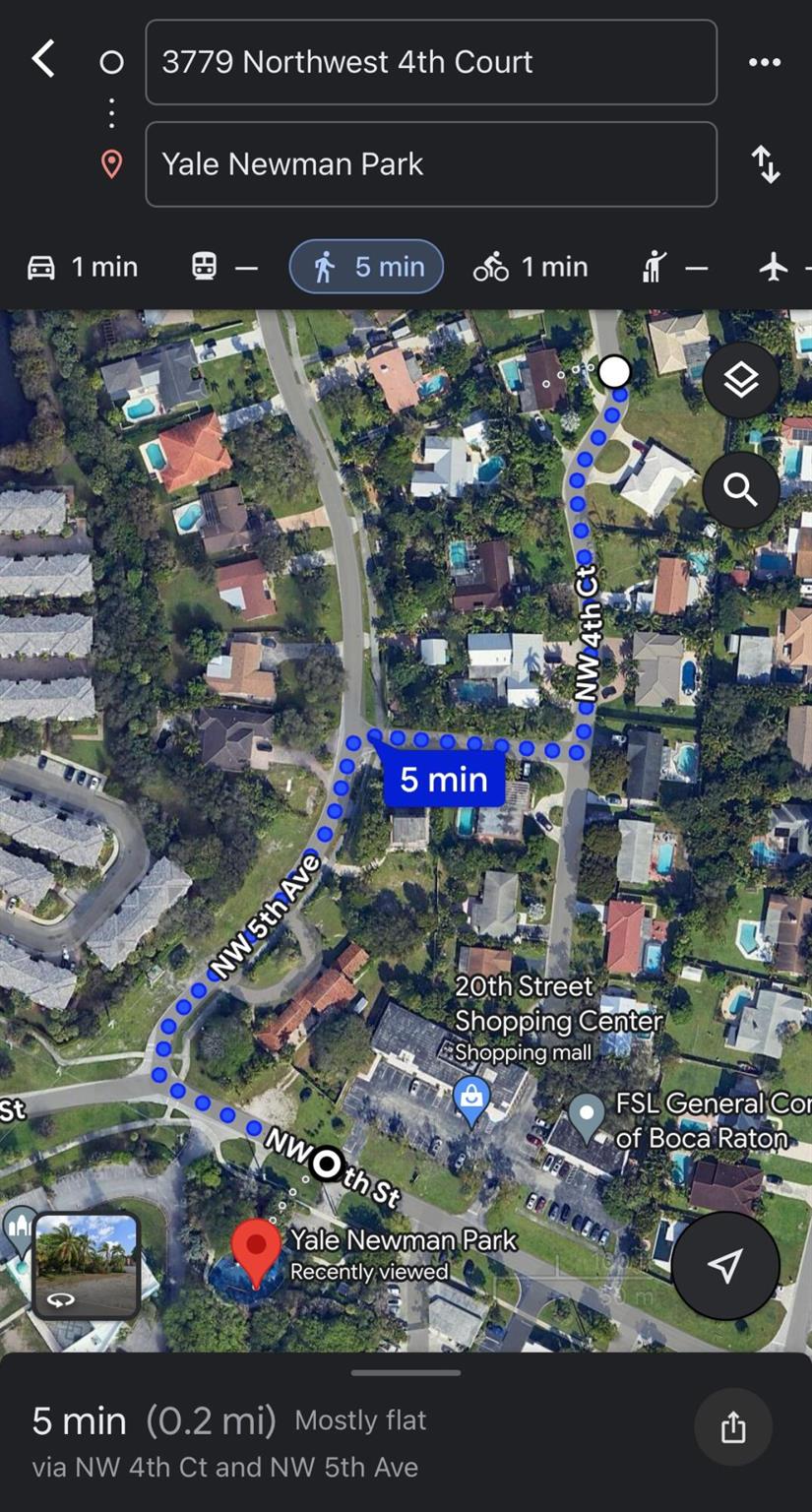Center map on my location
The height and width of the screenshot is (1512, 812).
click(725, 1266)
